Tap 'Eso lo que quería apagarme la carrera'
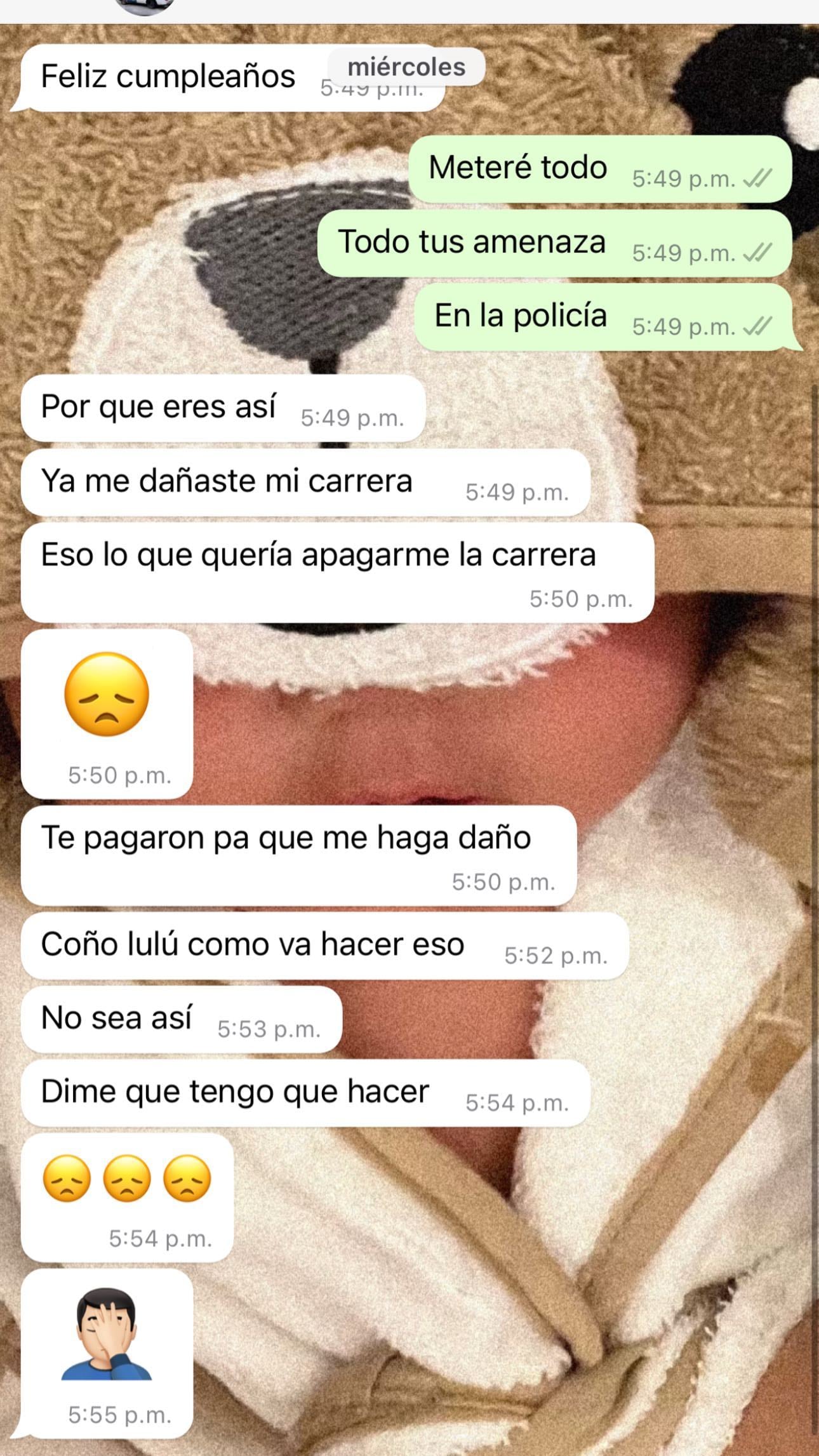The height and width of the screenshot is (1456, 819). pos(317,556)
